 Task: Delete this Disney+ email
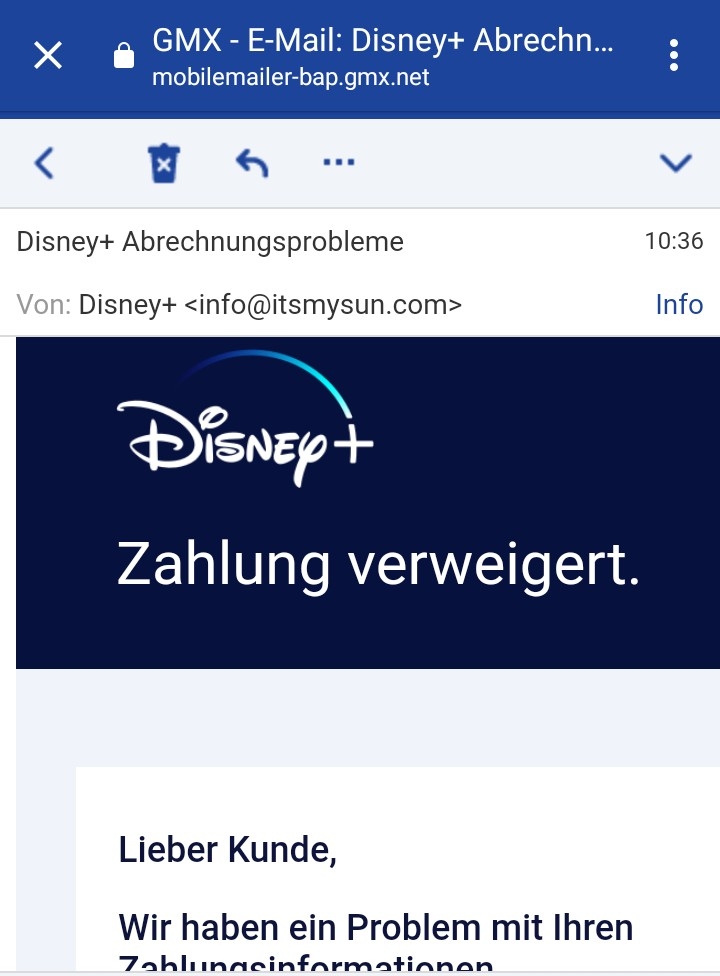tap(164, 162)
